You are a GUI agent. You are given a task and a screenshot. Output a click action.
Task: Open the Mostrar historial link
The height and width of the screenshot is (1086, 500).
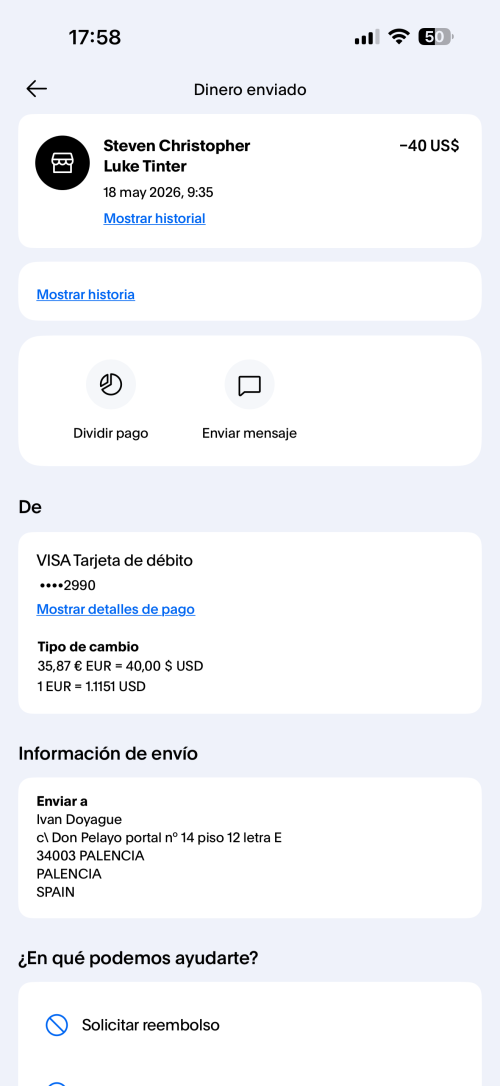pos(154,218)
